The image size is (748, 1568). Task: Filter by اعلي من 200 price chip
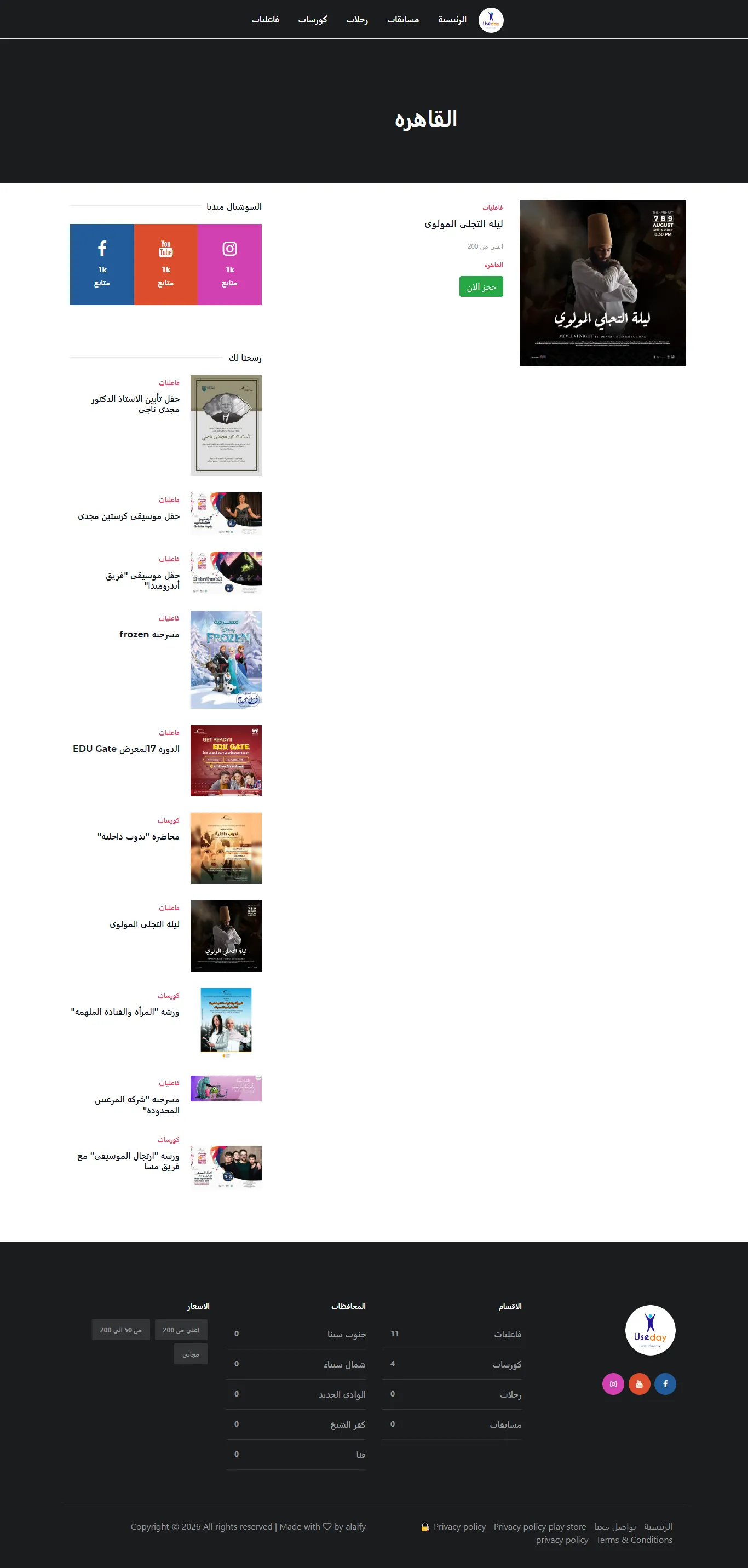[181, 1330]
